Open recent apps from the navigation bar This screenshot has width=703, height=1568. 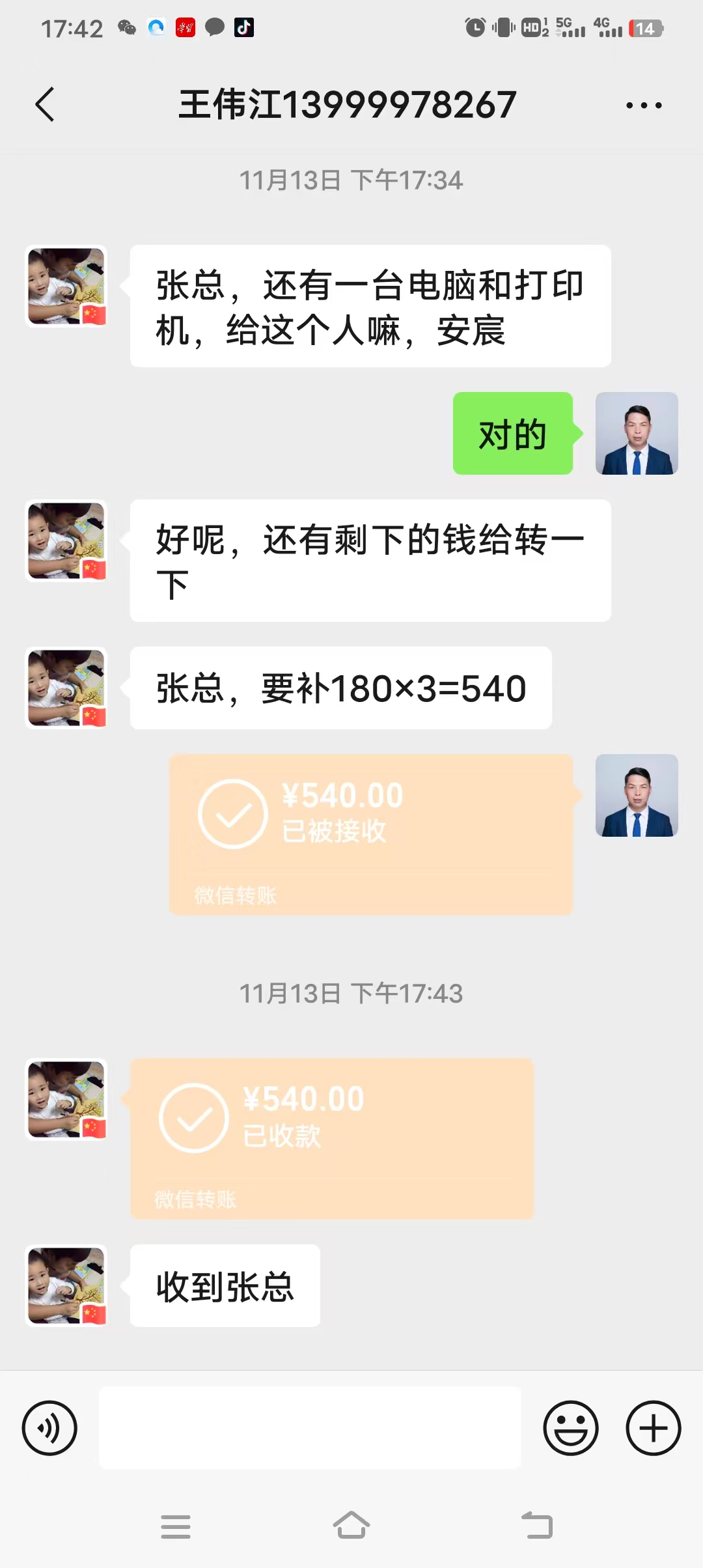pos(176,1526)
